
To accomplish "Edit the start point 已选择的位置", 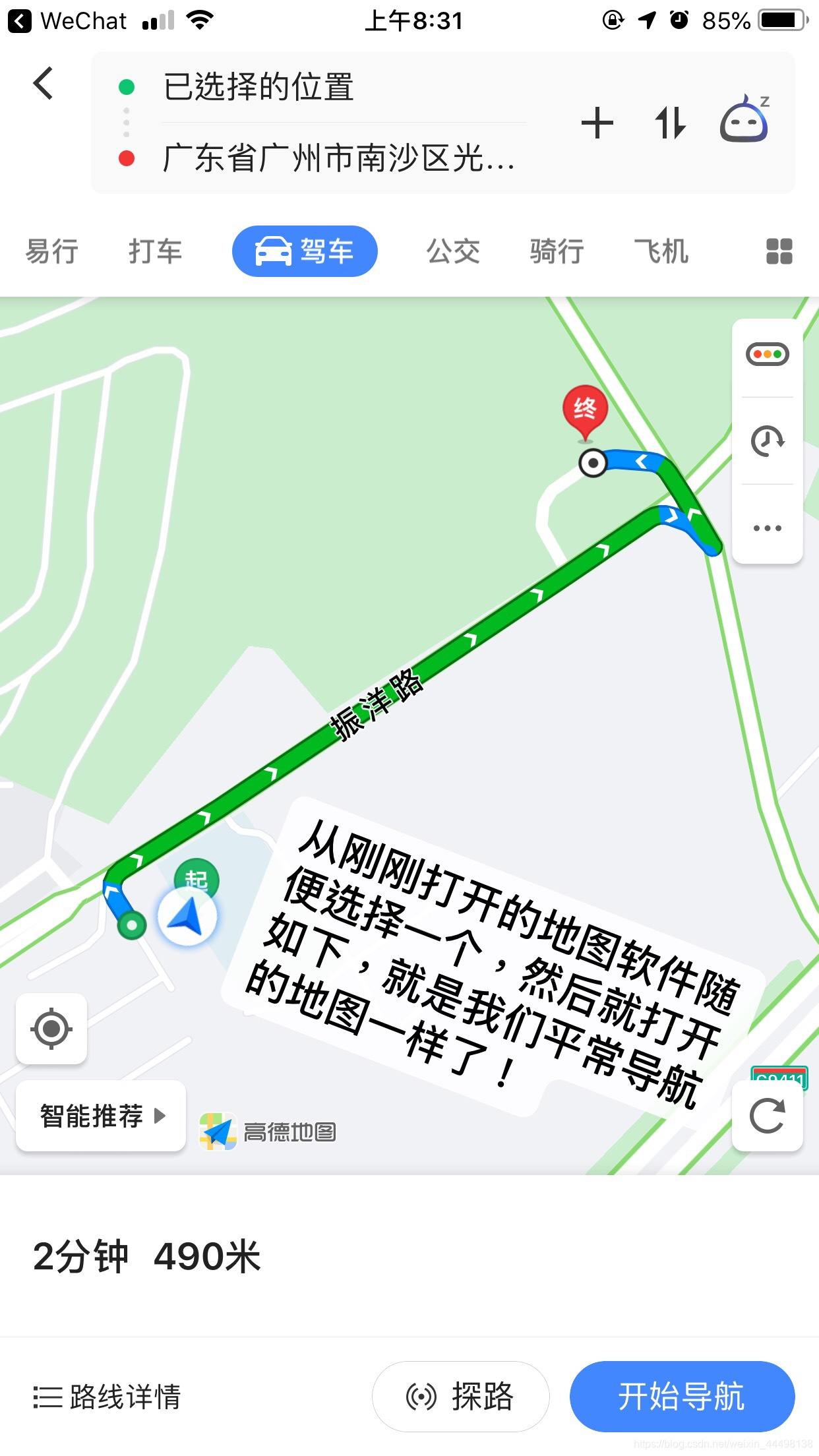I will [x=259, y=87].
